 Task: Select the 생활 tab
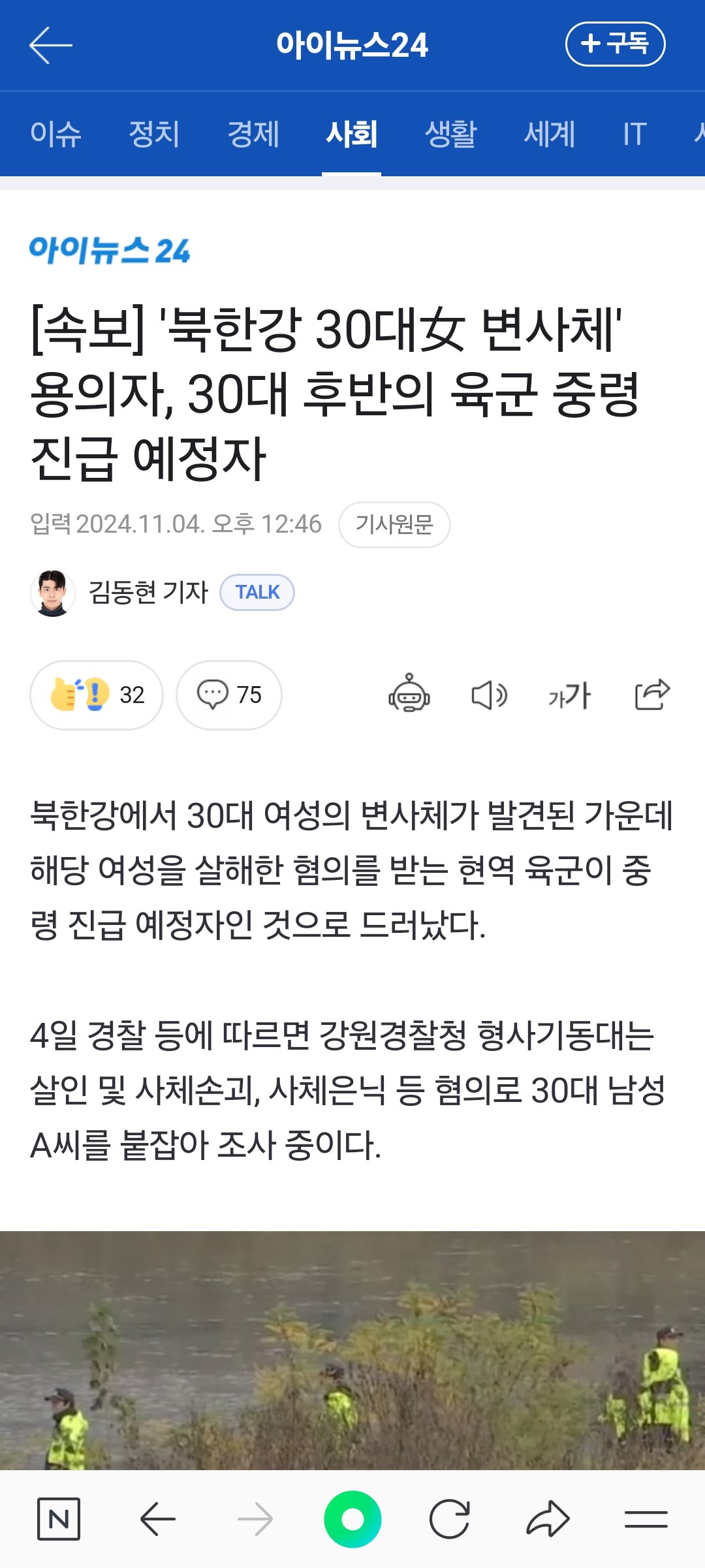[450, 134]
